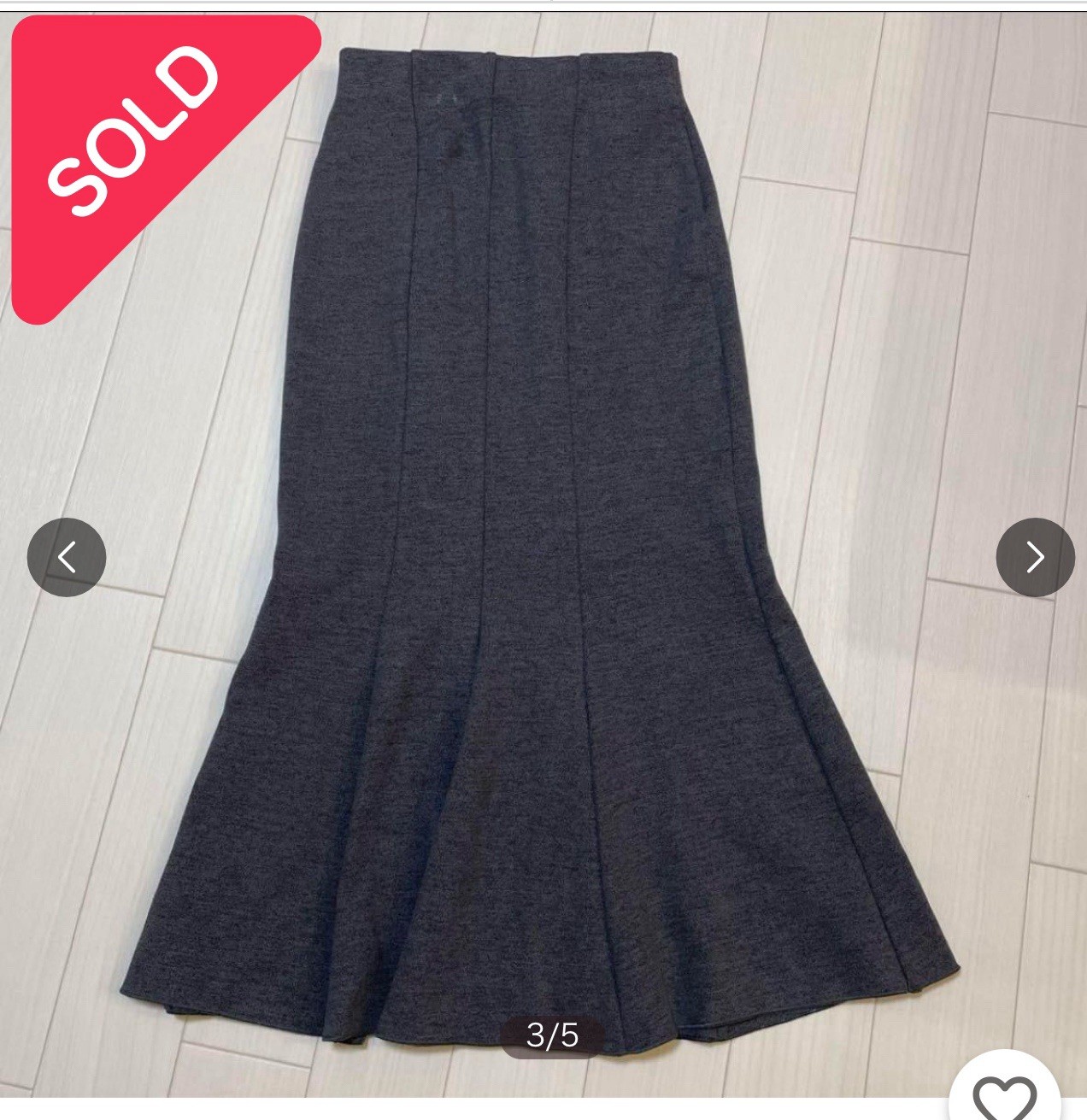Show the next product photo
Viewport: 1087px width, 1120px height.
[1035, 557]
